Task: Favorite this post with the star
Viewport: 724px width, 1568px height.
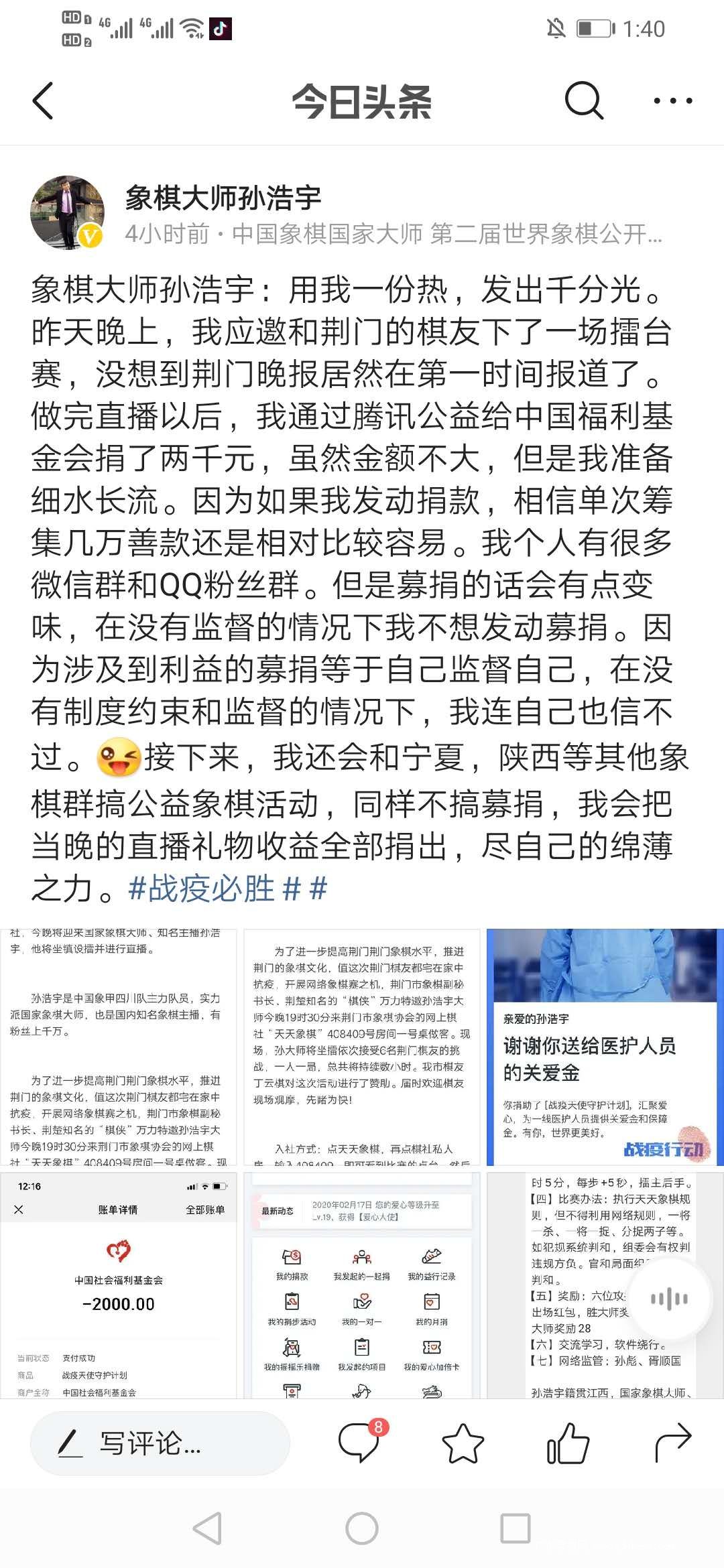Action: [463, 1443]
